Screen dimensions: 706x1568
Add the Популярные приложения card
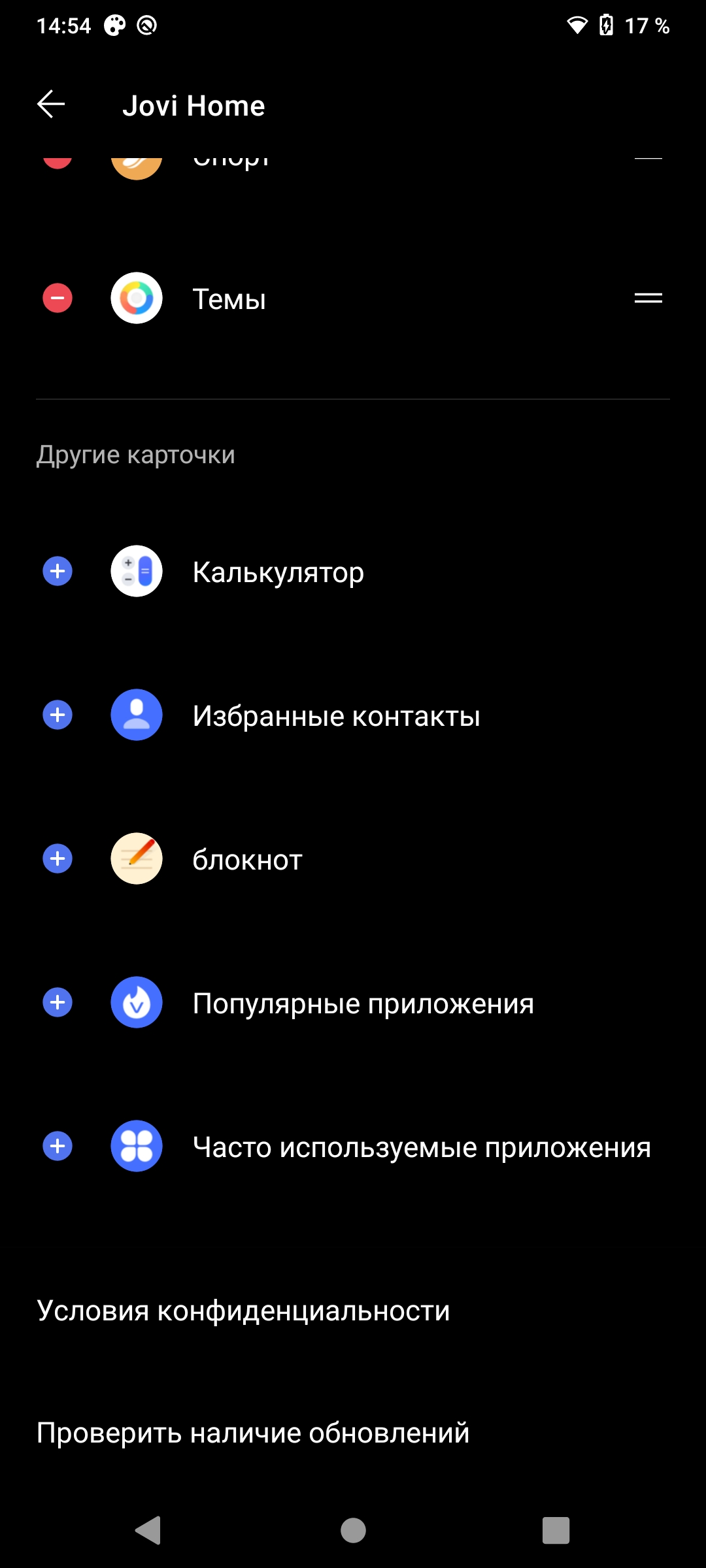pyautogui.click(x=58, y=1003)
